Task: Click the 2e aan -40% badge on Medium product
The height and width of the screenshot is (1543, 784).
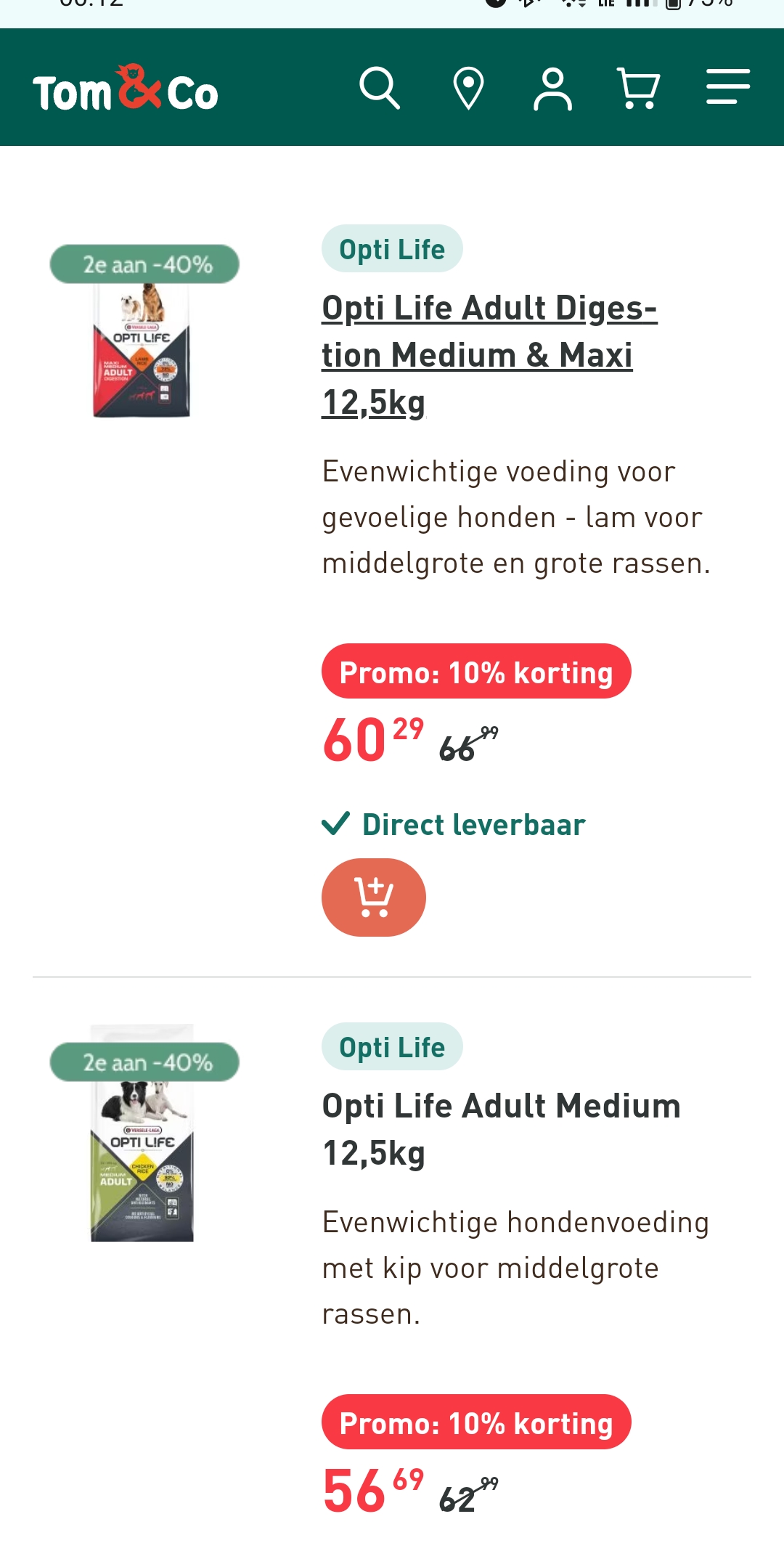Action: click(143, 1062)
